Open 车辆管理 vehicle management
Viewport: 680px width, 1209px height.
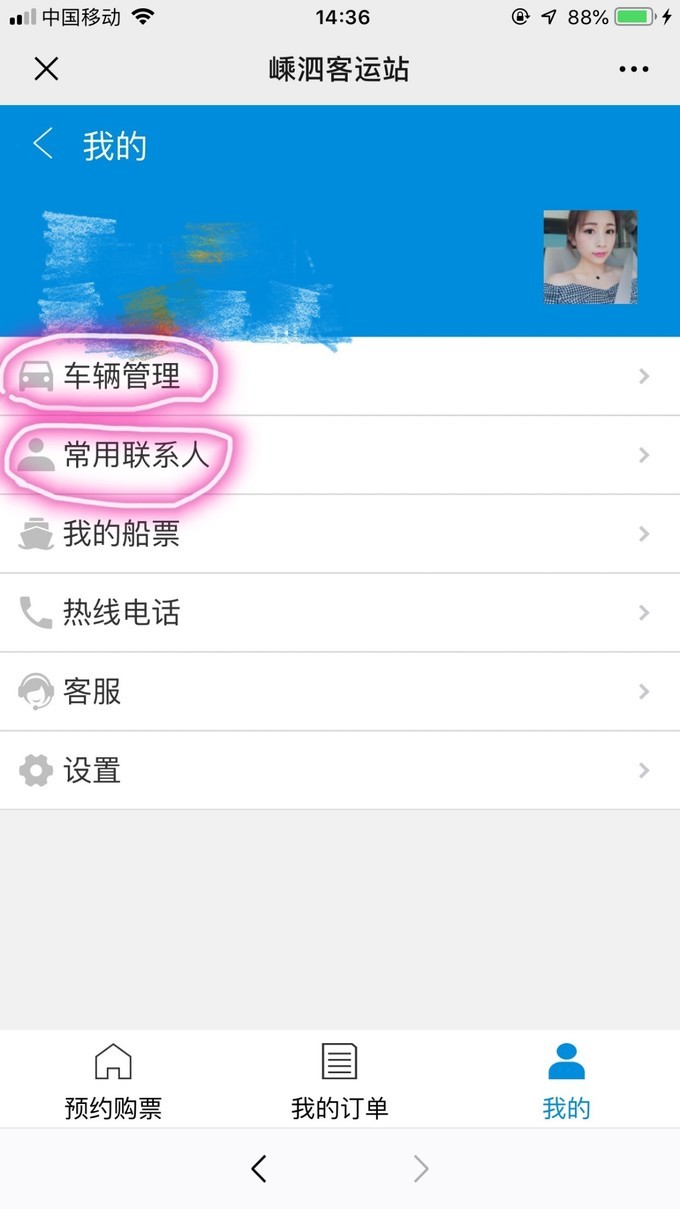click(122, 376)
